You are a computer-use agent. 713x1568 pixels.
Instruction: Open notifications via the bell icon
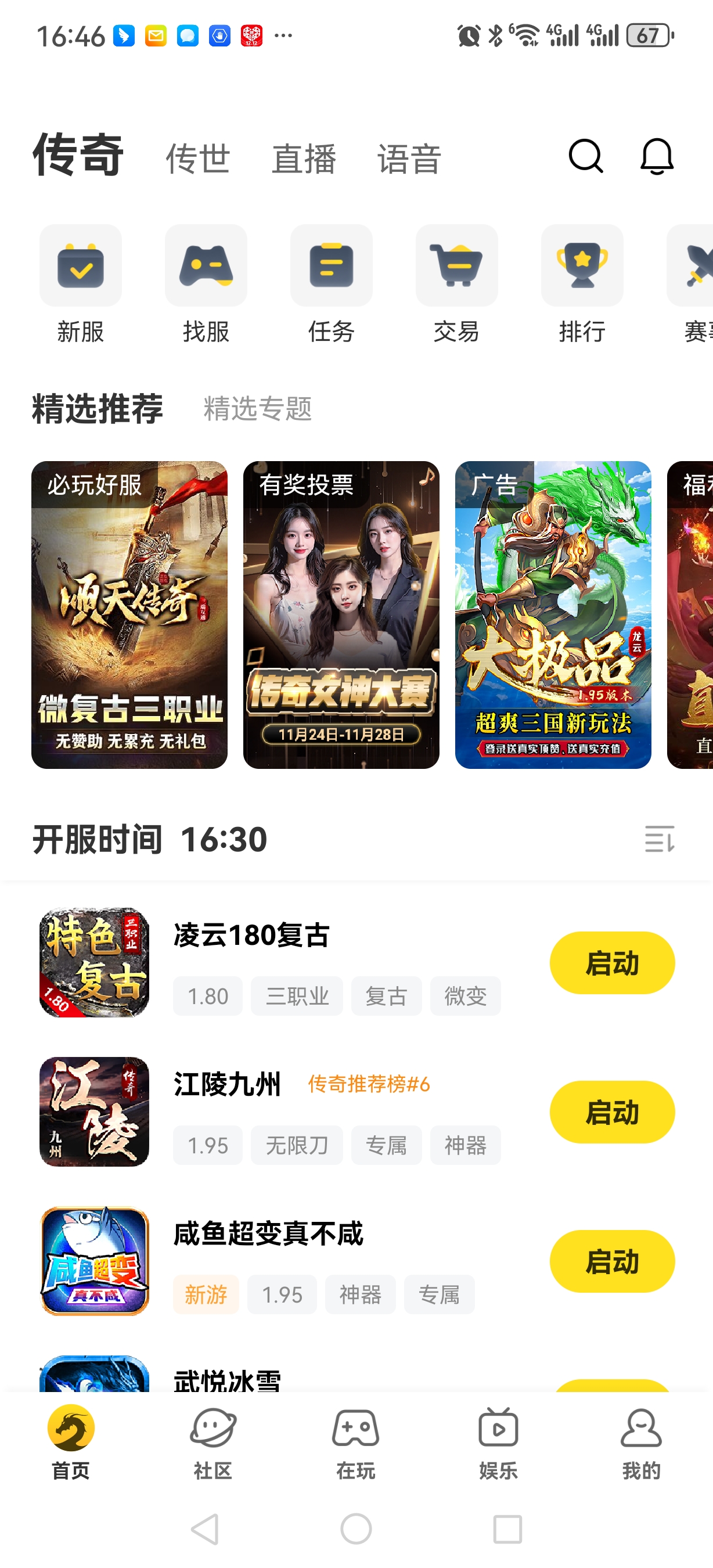pos(656,157)
